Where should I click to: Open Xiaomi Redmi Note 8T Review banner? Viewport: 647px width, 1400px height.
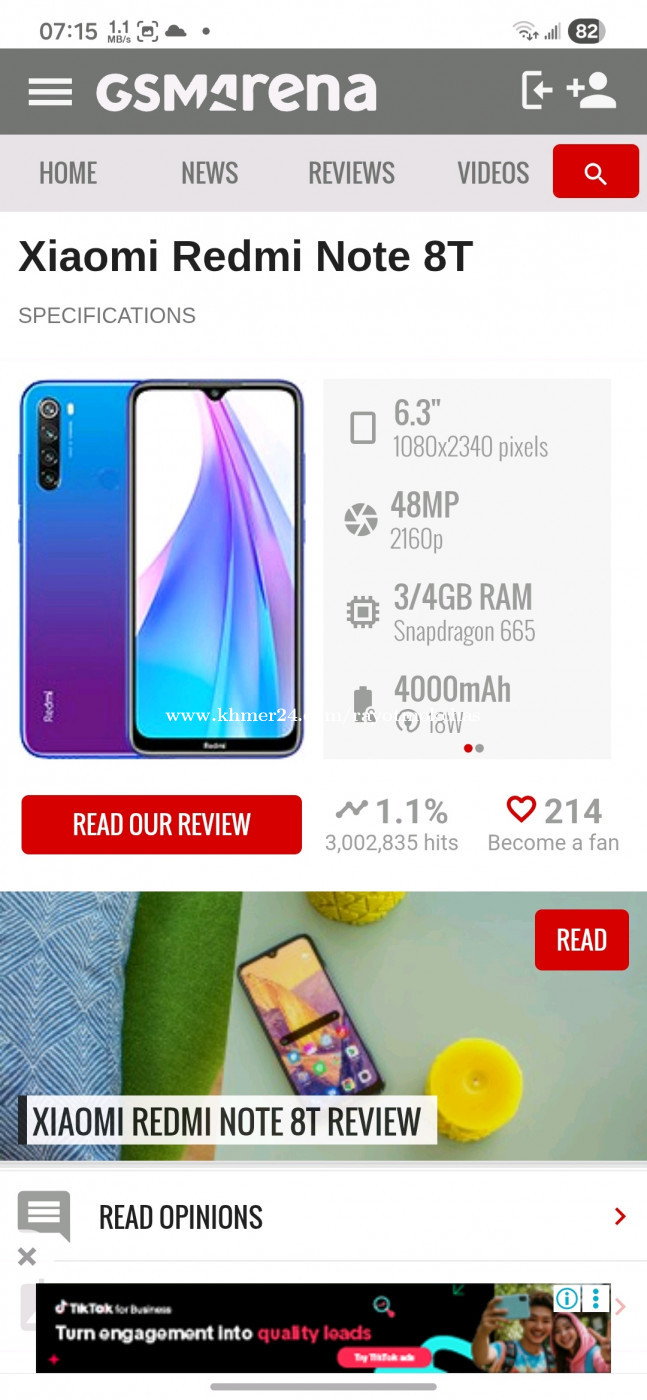click(227, 1121)
